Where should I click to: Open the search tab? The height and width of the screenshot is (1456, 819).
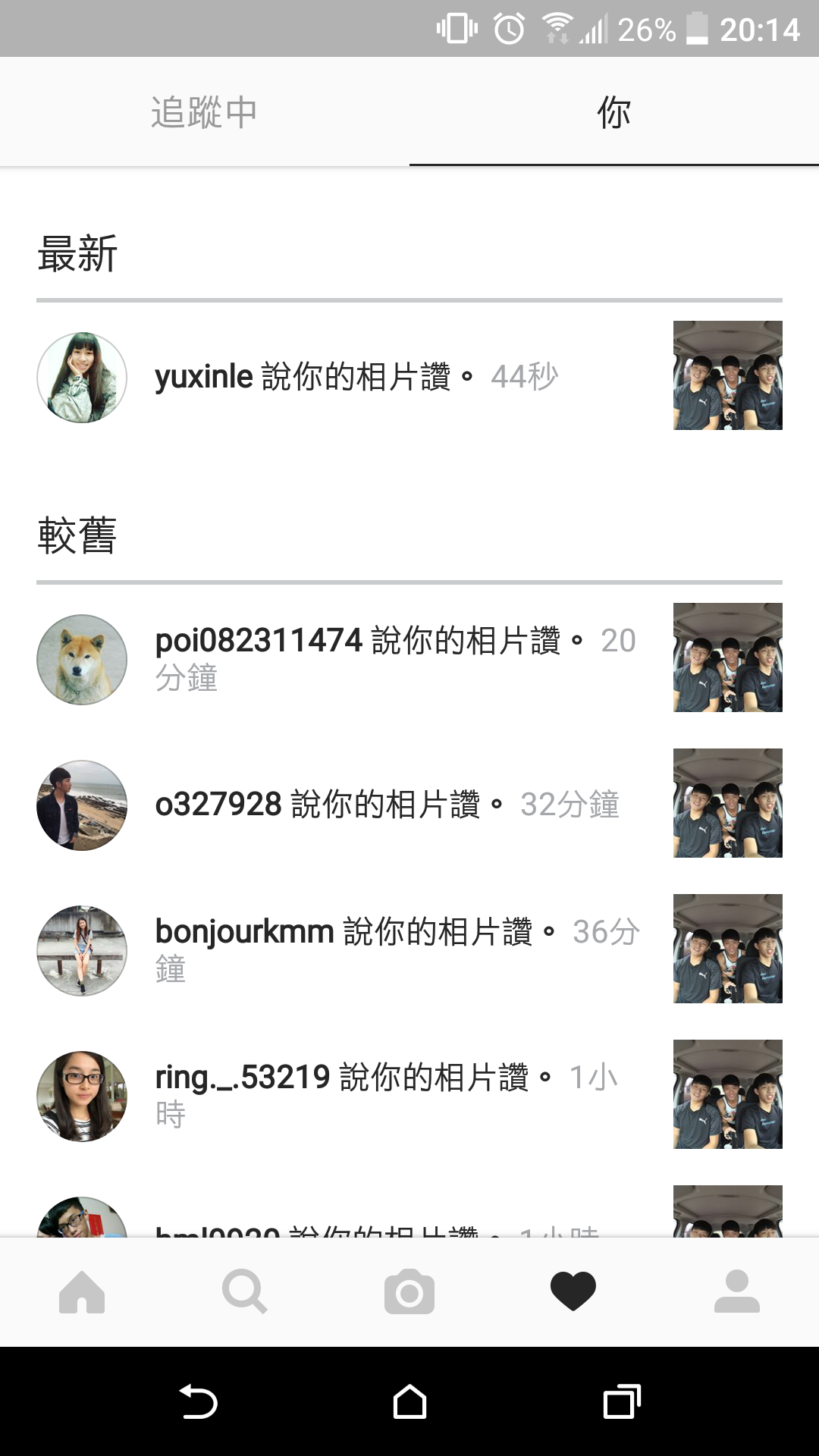click(245, 1292)
